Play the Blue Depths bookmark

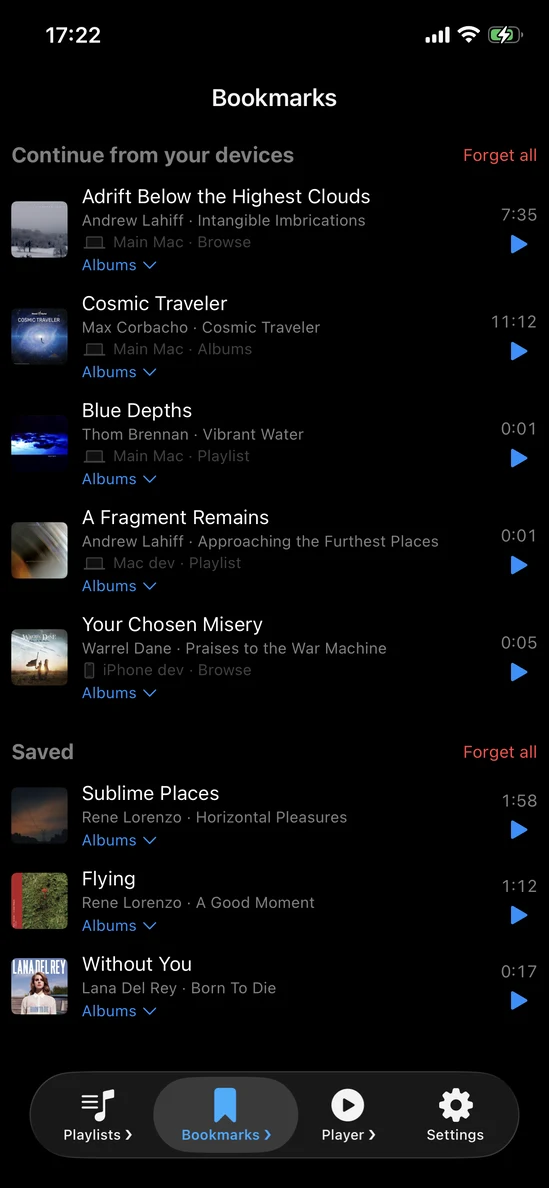click(519, 458)
